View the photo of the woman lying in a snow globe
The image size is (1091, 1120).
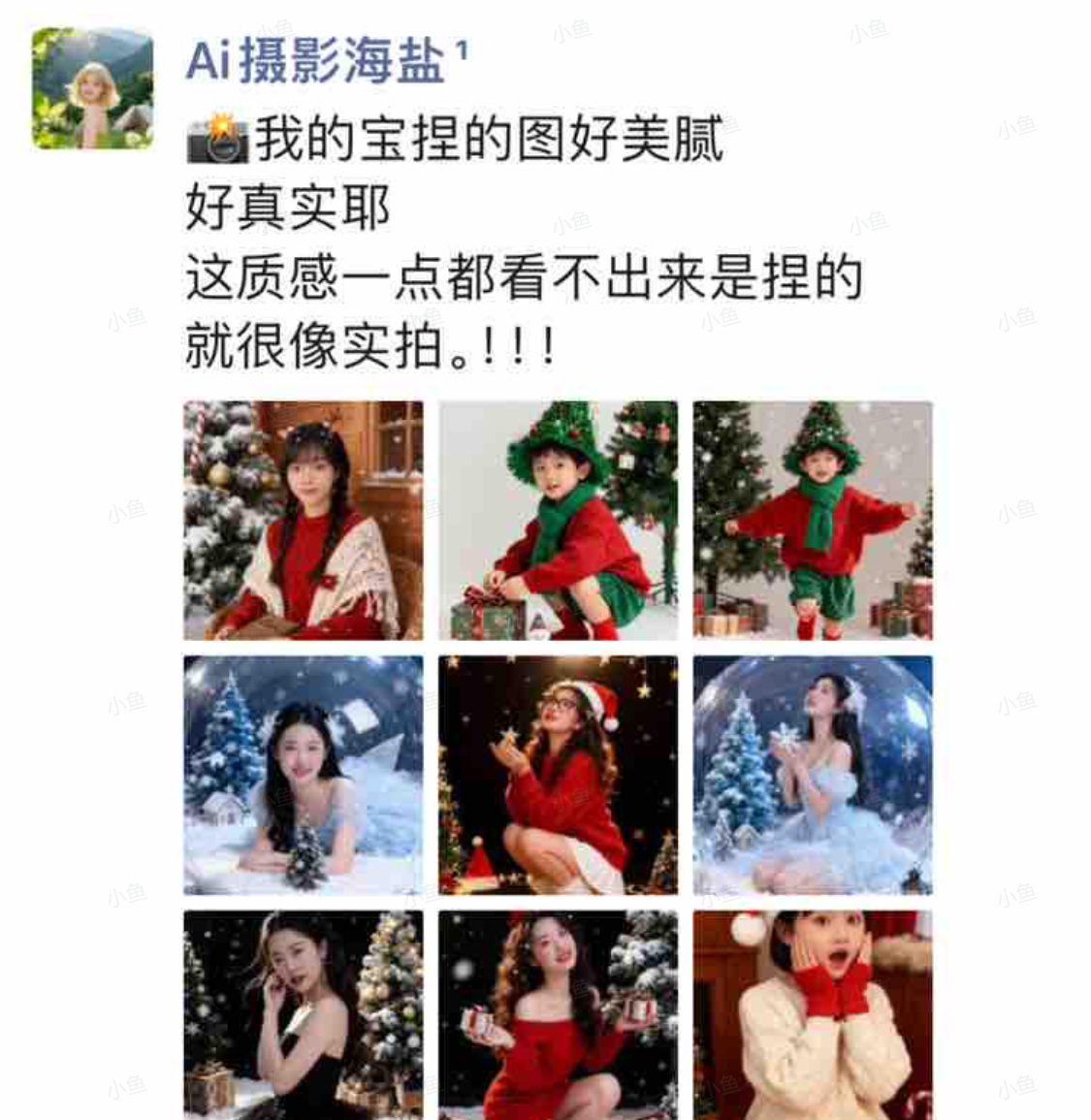pos(304,775)
